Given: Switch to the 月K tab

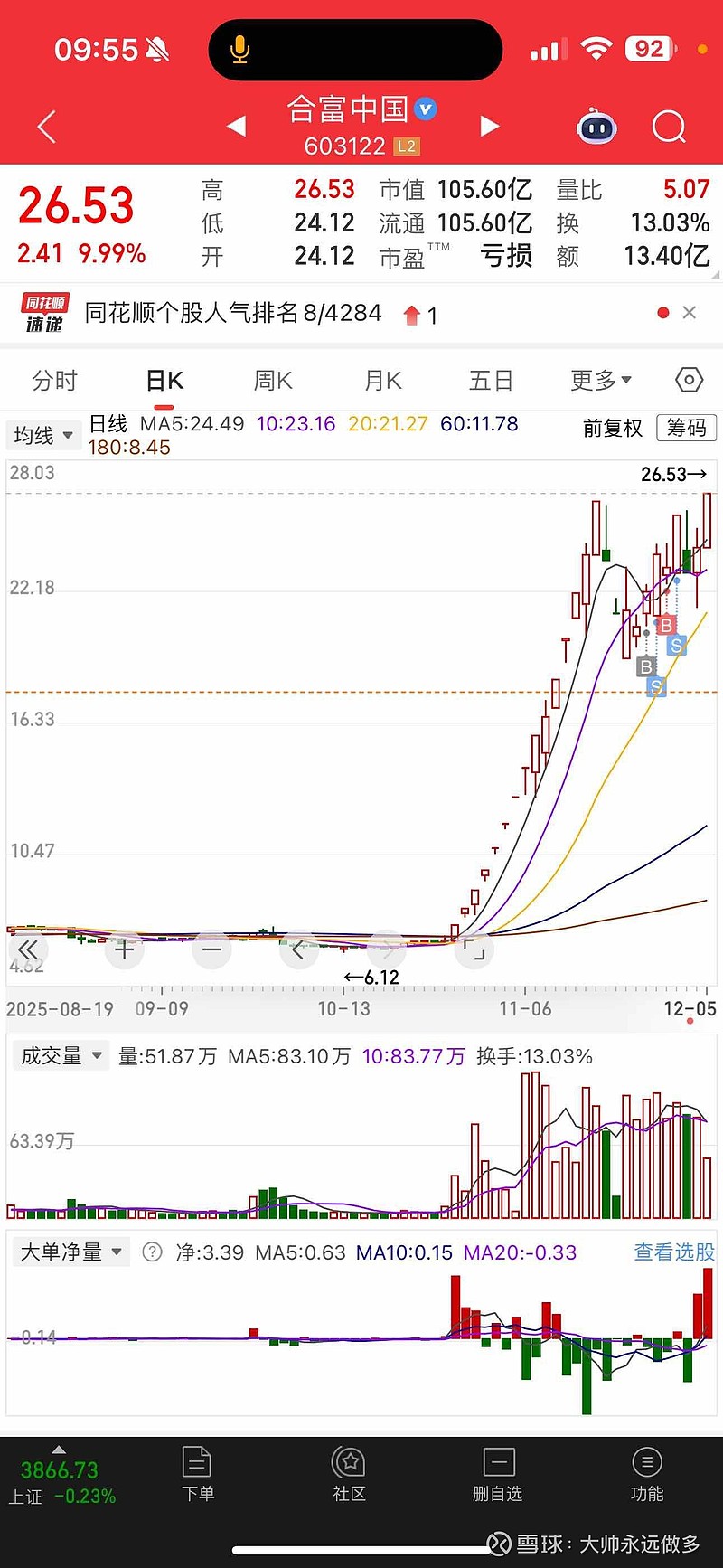Looking at the screenshot, I should coord(383,381).
